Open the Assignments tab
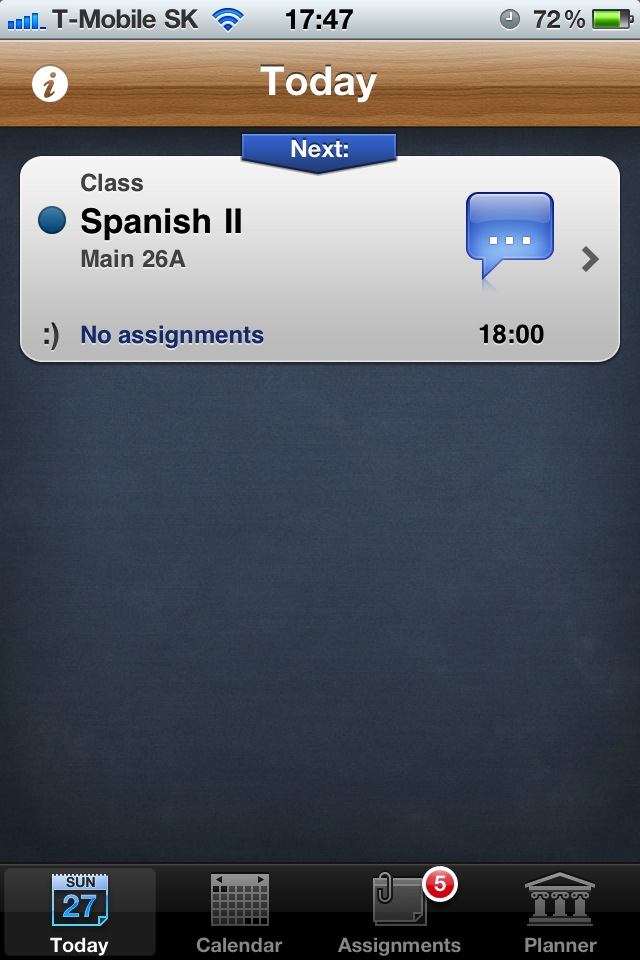 pos(400,912)
